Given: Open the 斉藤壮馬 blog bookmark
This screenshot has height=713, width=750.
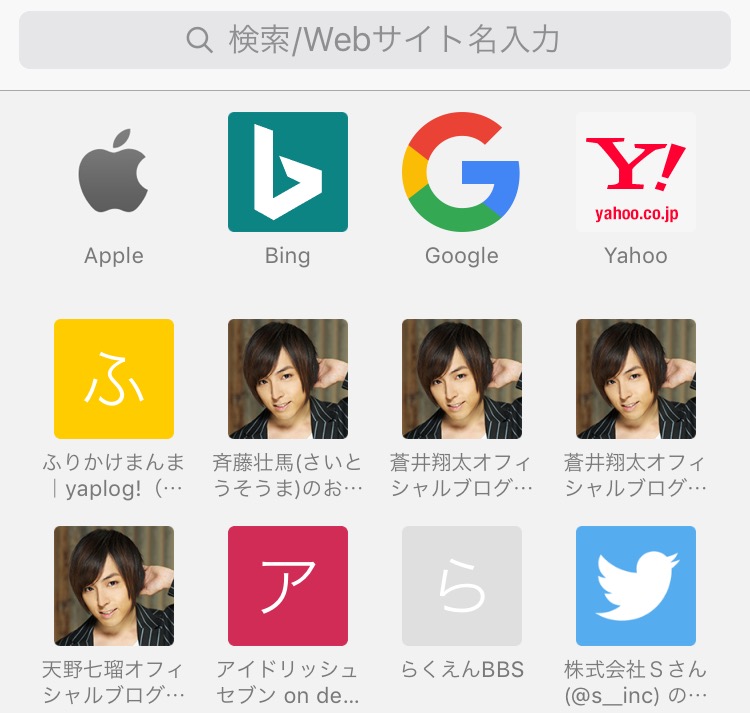Looking at the screenshot, I should tap(288, 379).
